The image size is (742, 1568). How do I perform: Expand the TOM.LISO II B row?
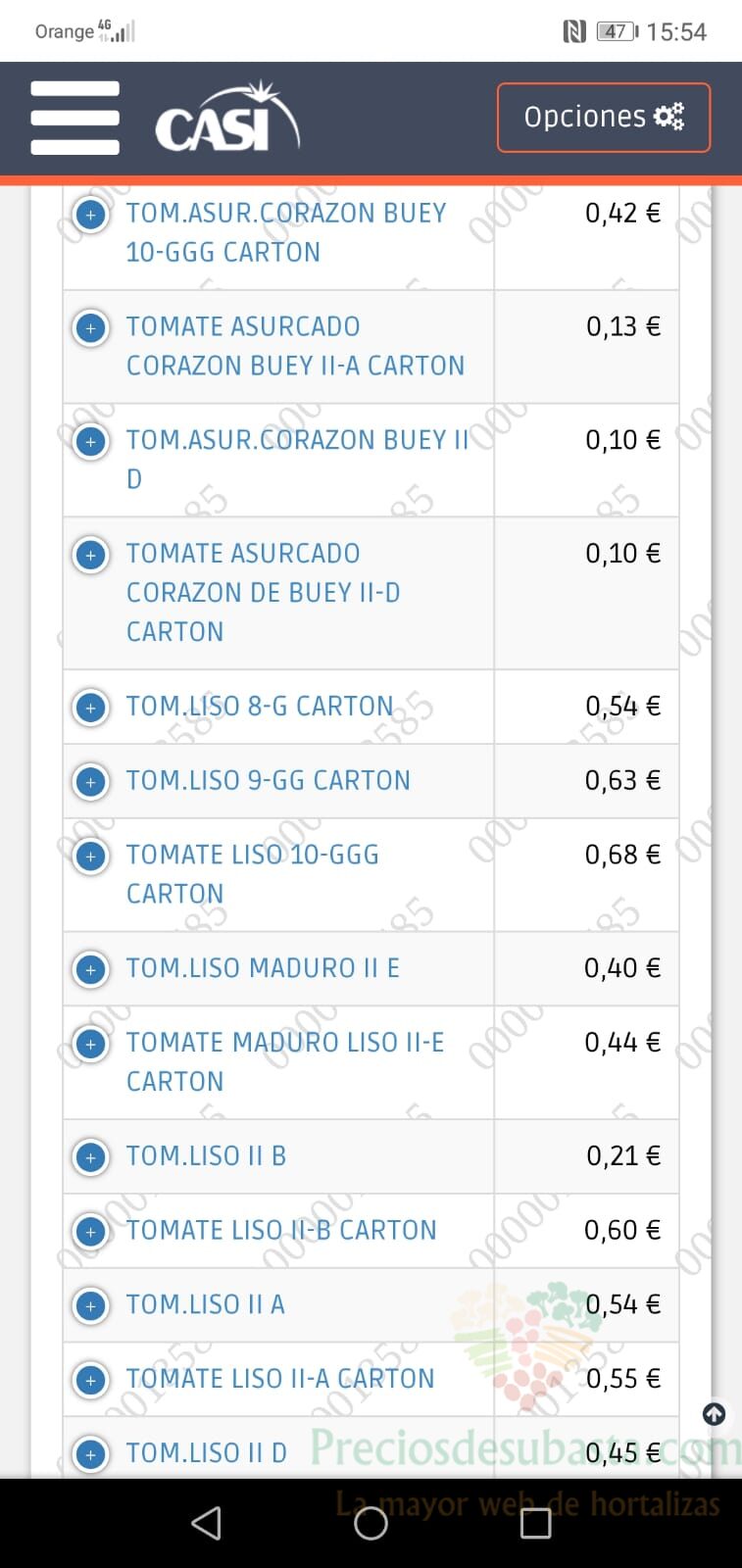(91, 1157)
